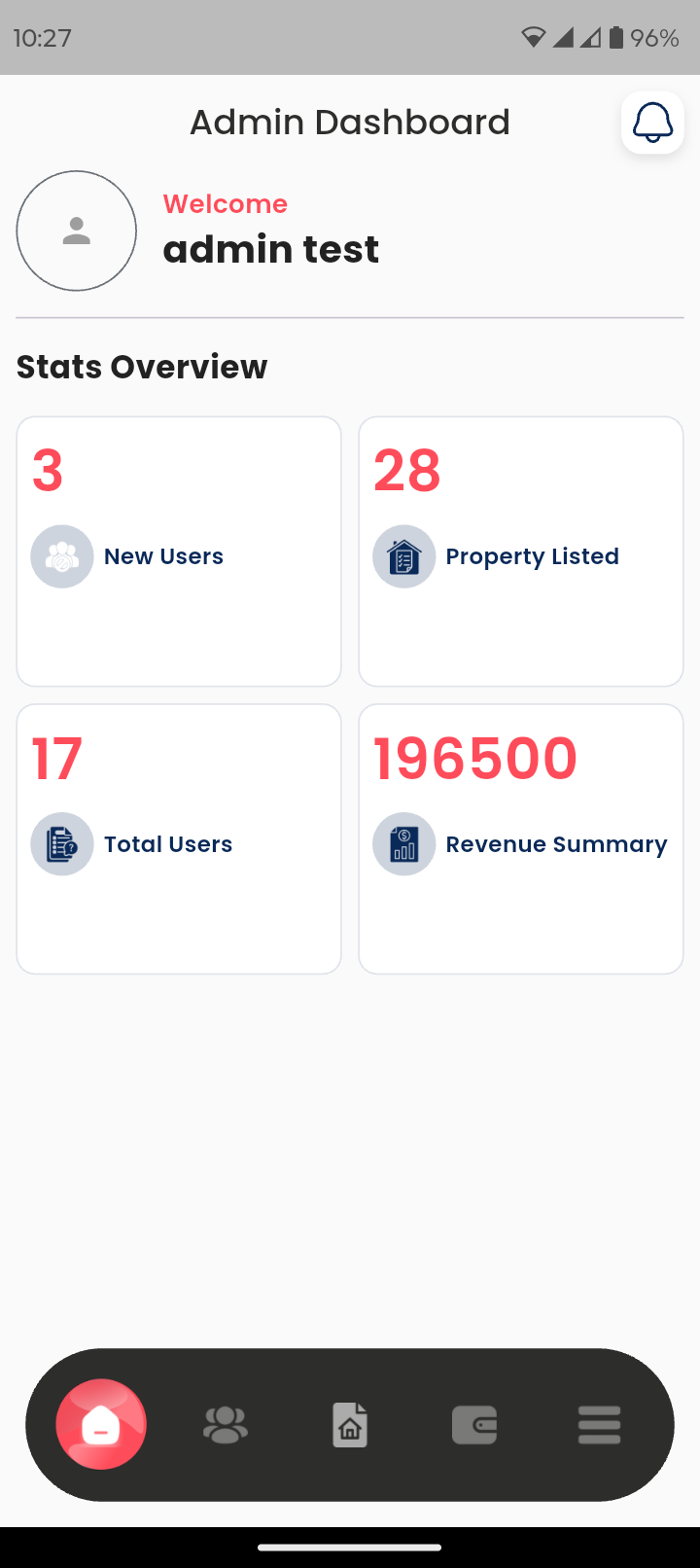700x1568 pixels.
Task: Open the Property Listed card
Action: coord(521,552)
